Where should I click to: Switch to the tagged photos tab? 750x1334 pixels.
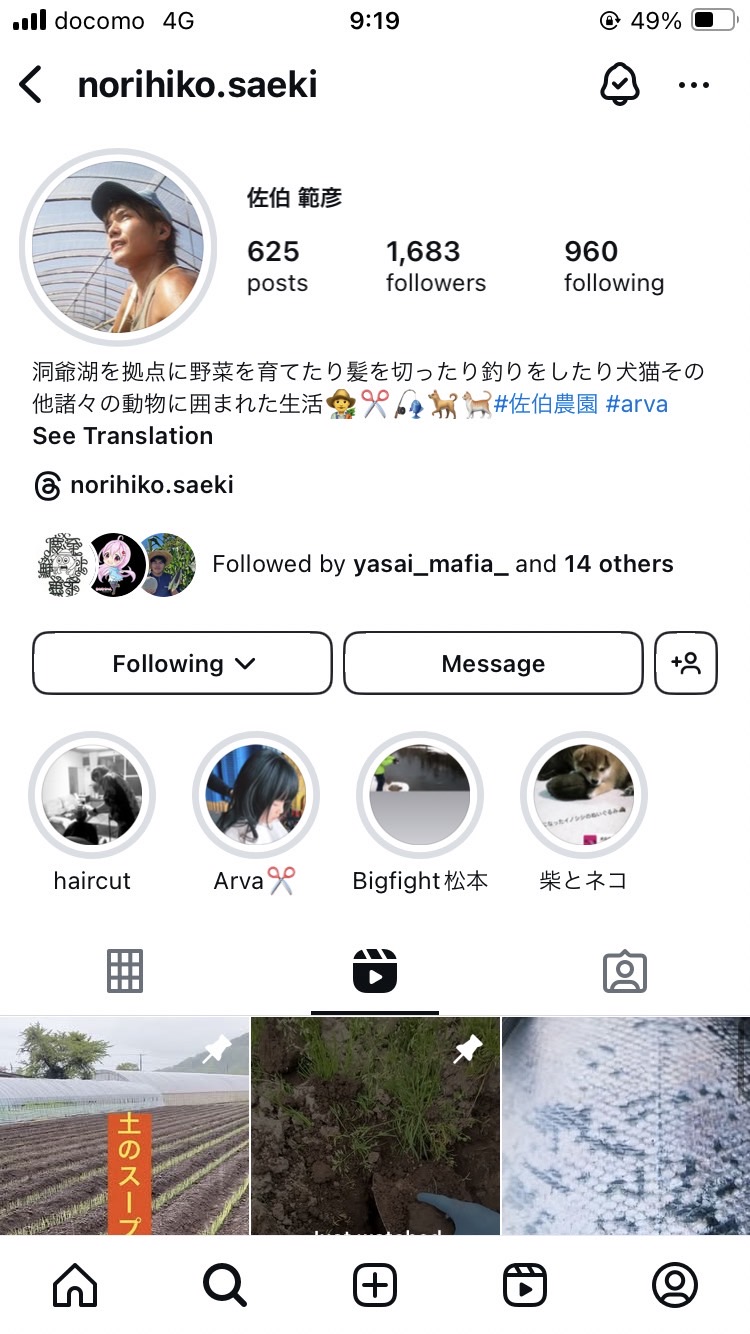[625, 971]
